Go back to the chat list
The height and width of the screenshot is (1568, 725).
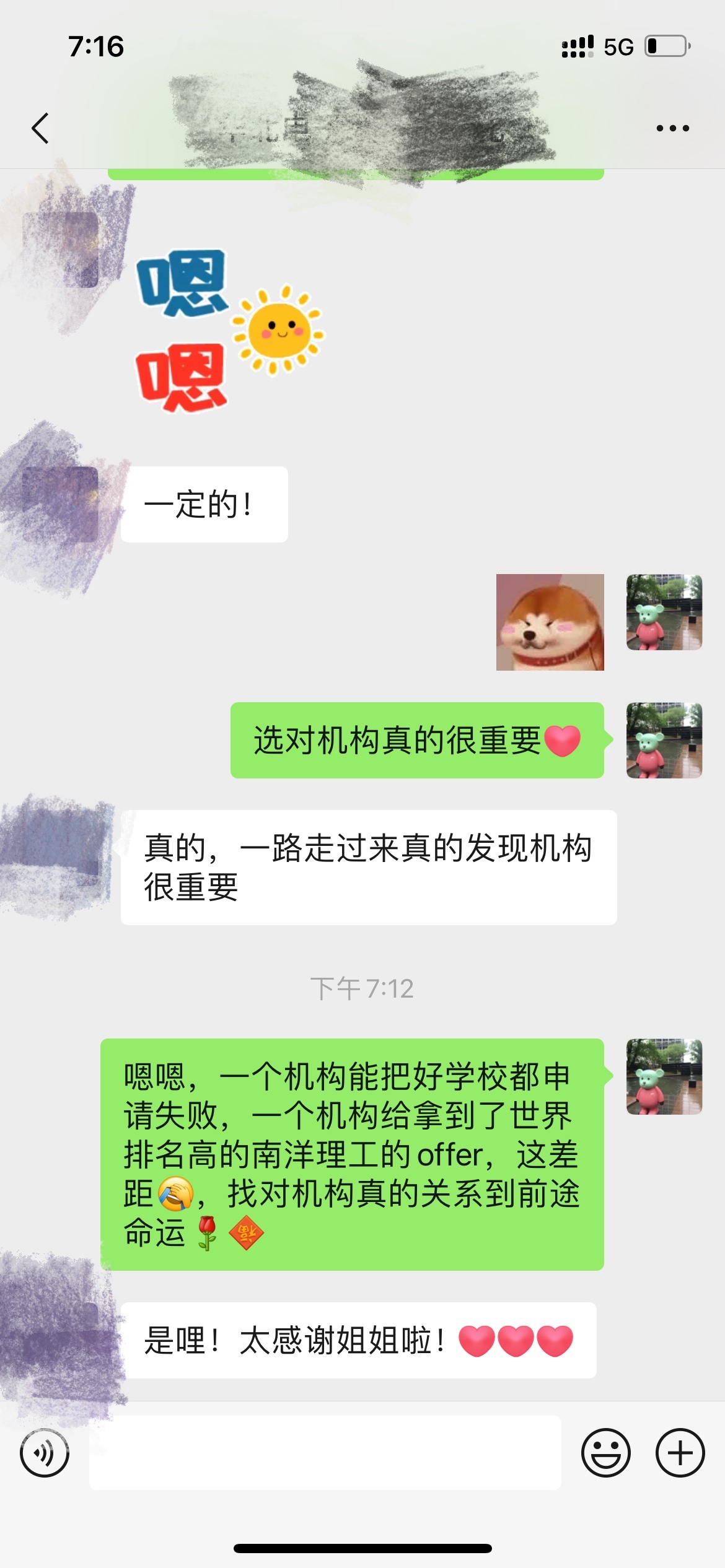coord(40,128)
